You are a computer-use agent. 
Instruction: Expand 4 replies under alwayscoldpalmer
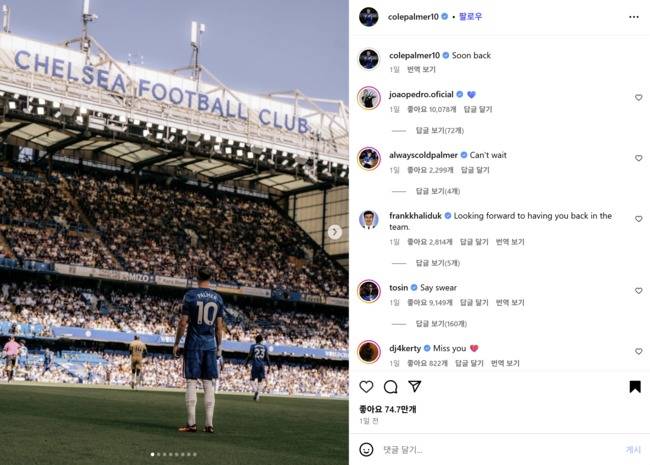437,191
